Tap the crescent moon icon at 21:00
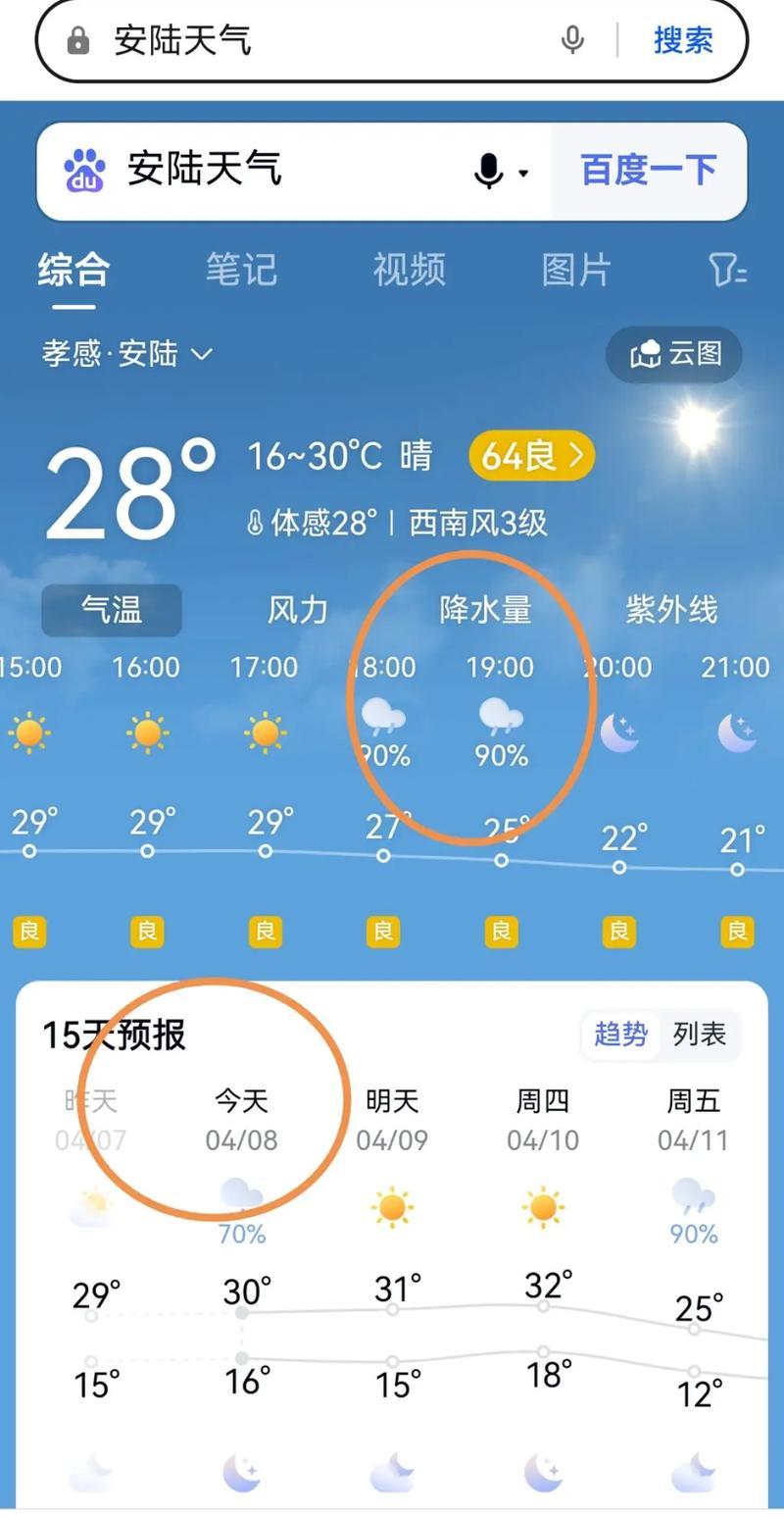Viewport: 784px width, 1517px height. (735, 731)
